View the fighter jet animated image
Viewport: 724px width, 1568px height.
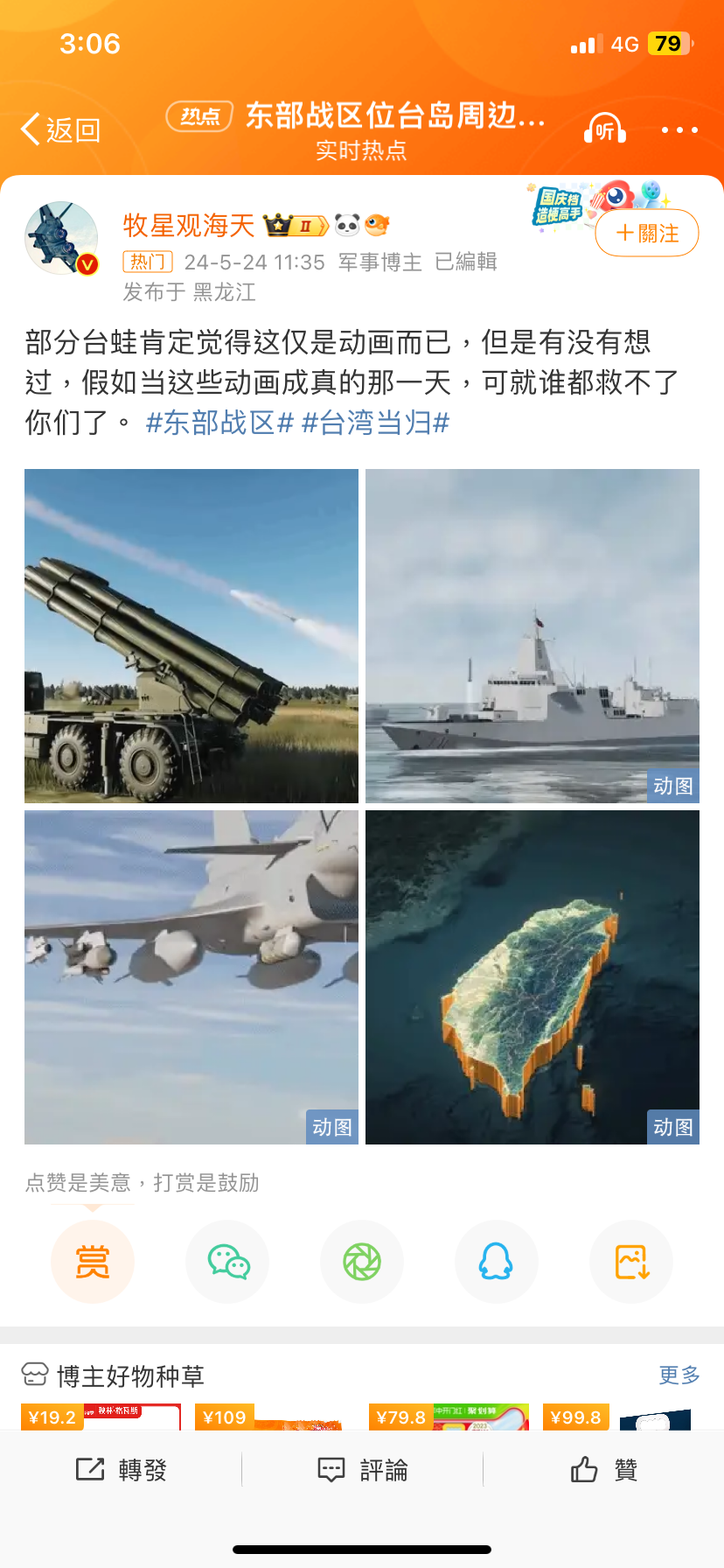click(191, 977)
